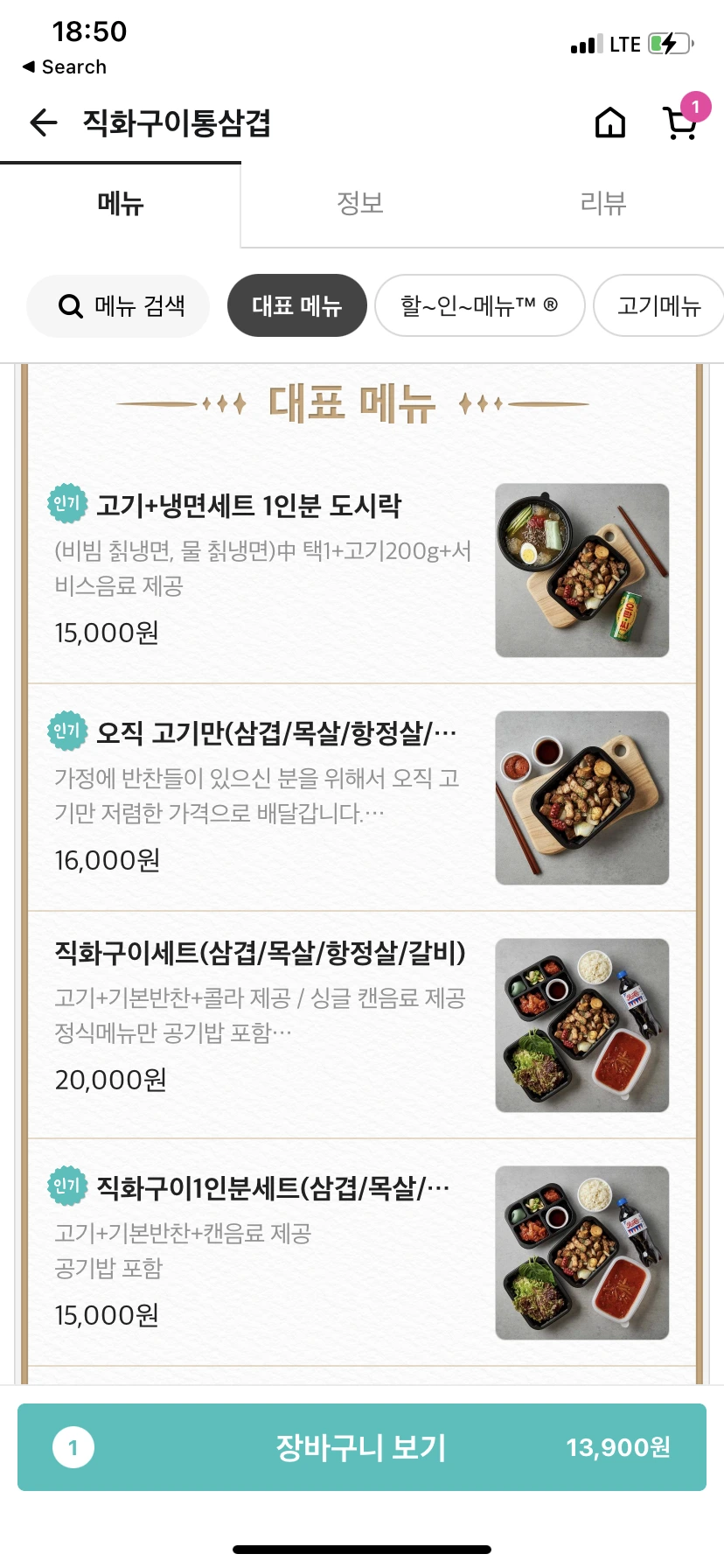
Task: Filter by 할~인~메뉴 chip
Action: click(479, 306)
